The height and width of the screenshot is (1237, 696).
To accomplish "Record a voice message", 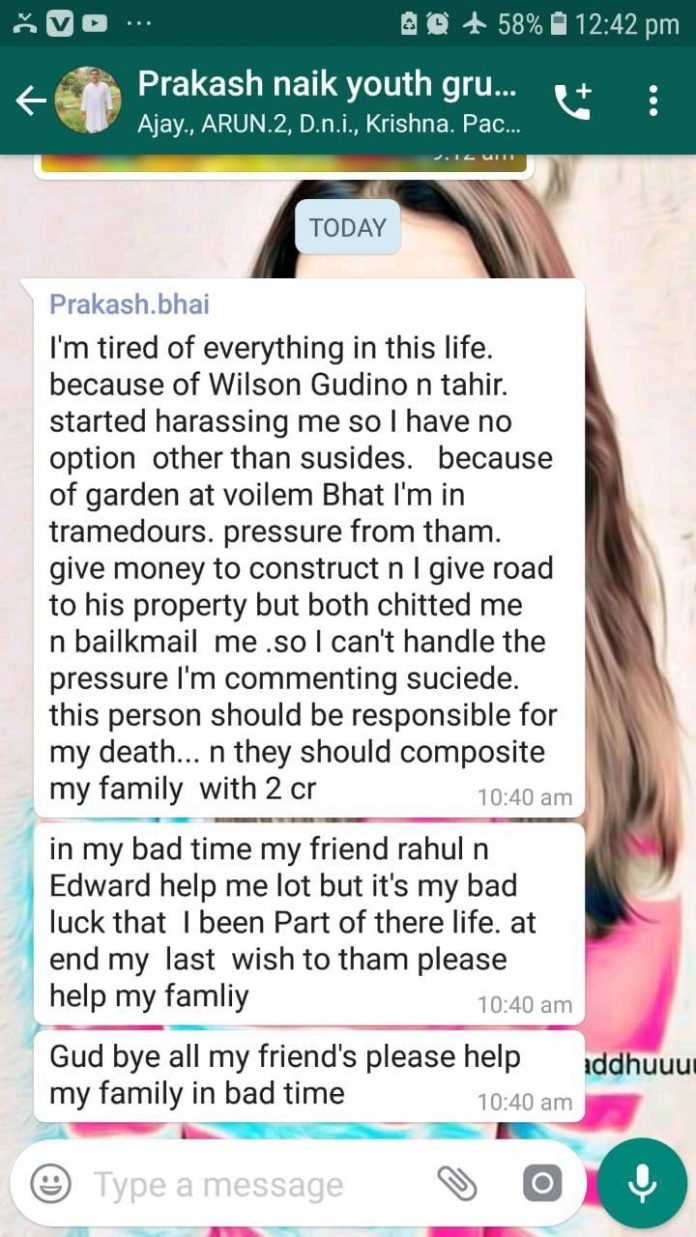I will pos(642,1184).
